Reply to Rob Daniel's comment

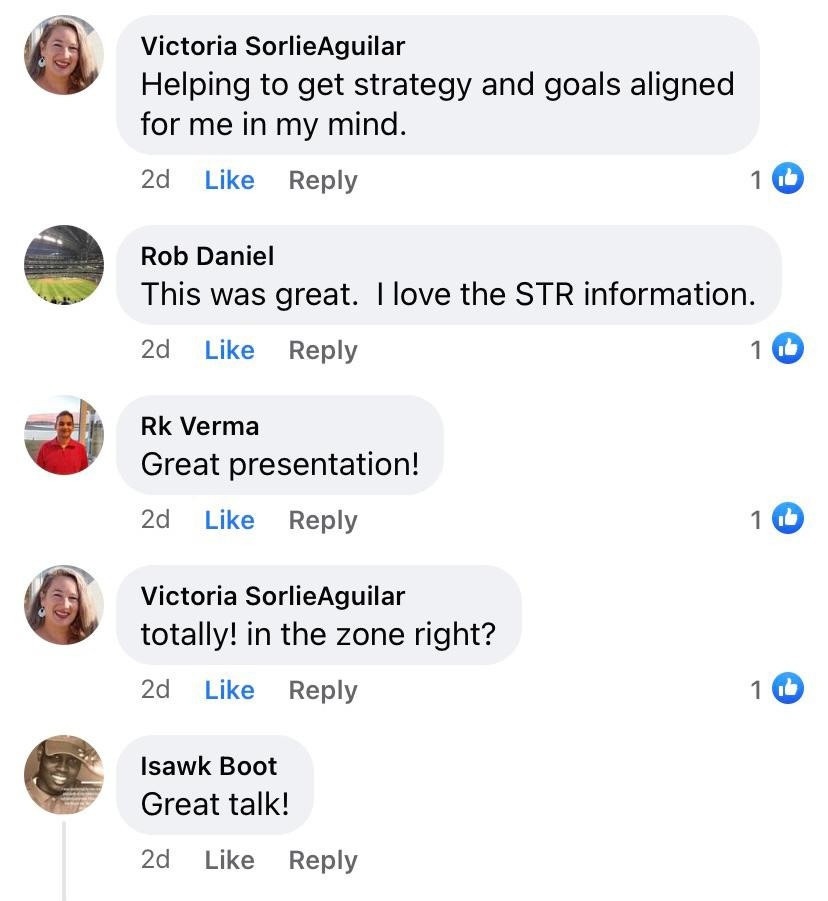[x=323, y=351]
